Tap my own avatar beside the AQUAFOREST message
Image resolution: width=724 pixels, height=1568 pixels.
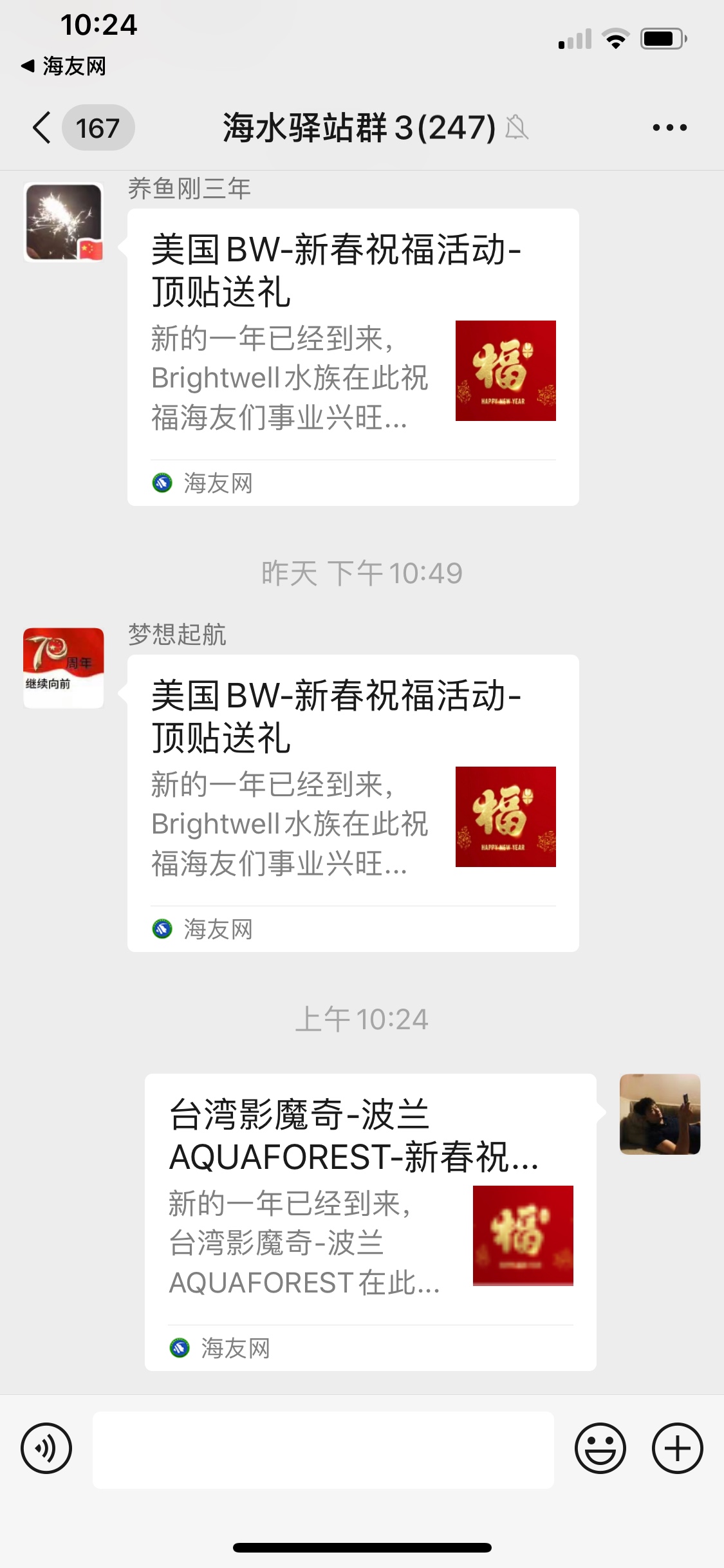(x=660, y=1114)
